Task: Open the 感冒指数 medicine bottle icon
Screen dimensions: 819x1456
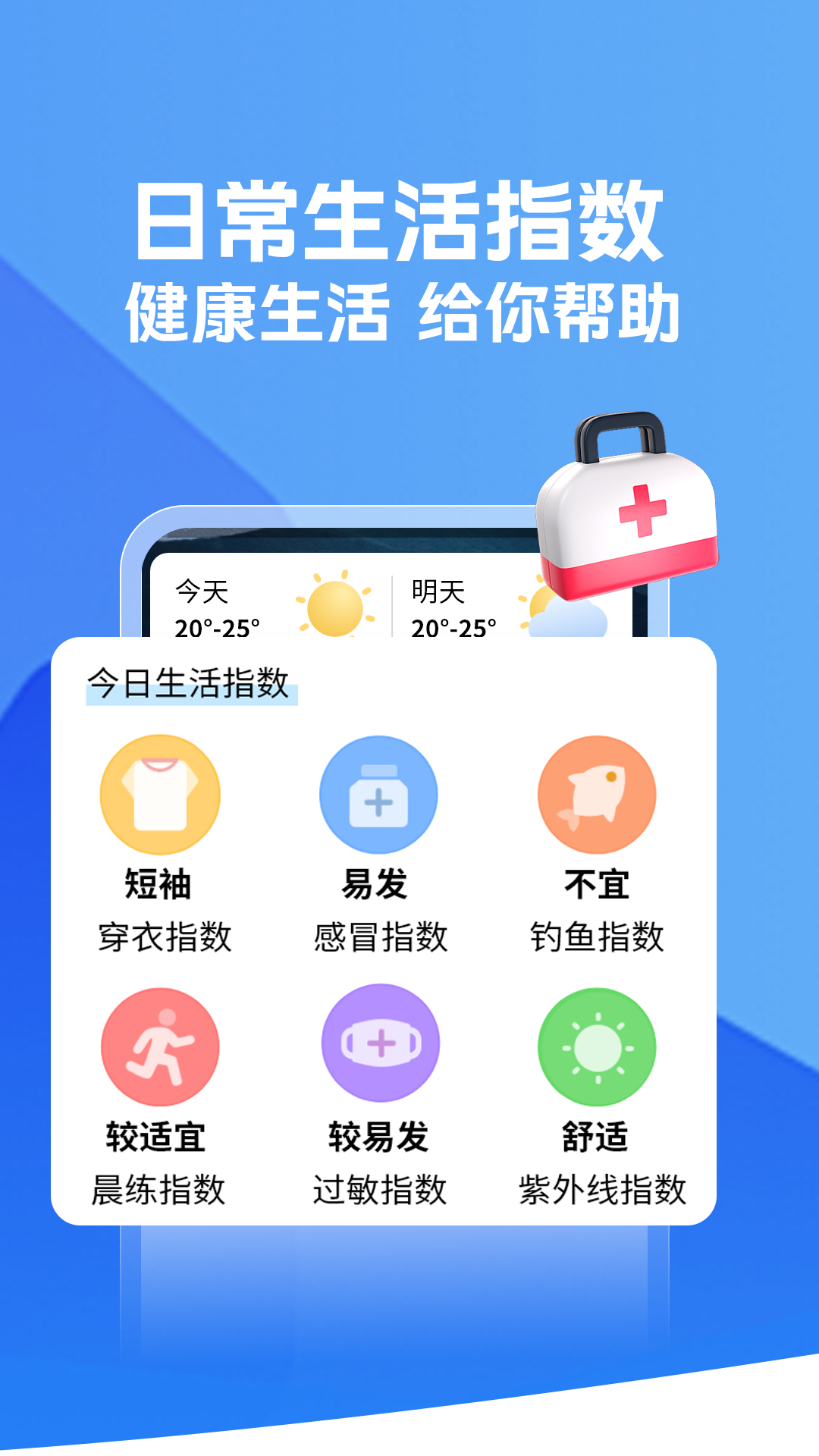Action: coord(380,794)
